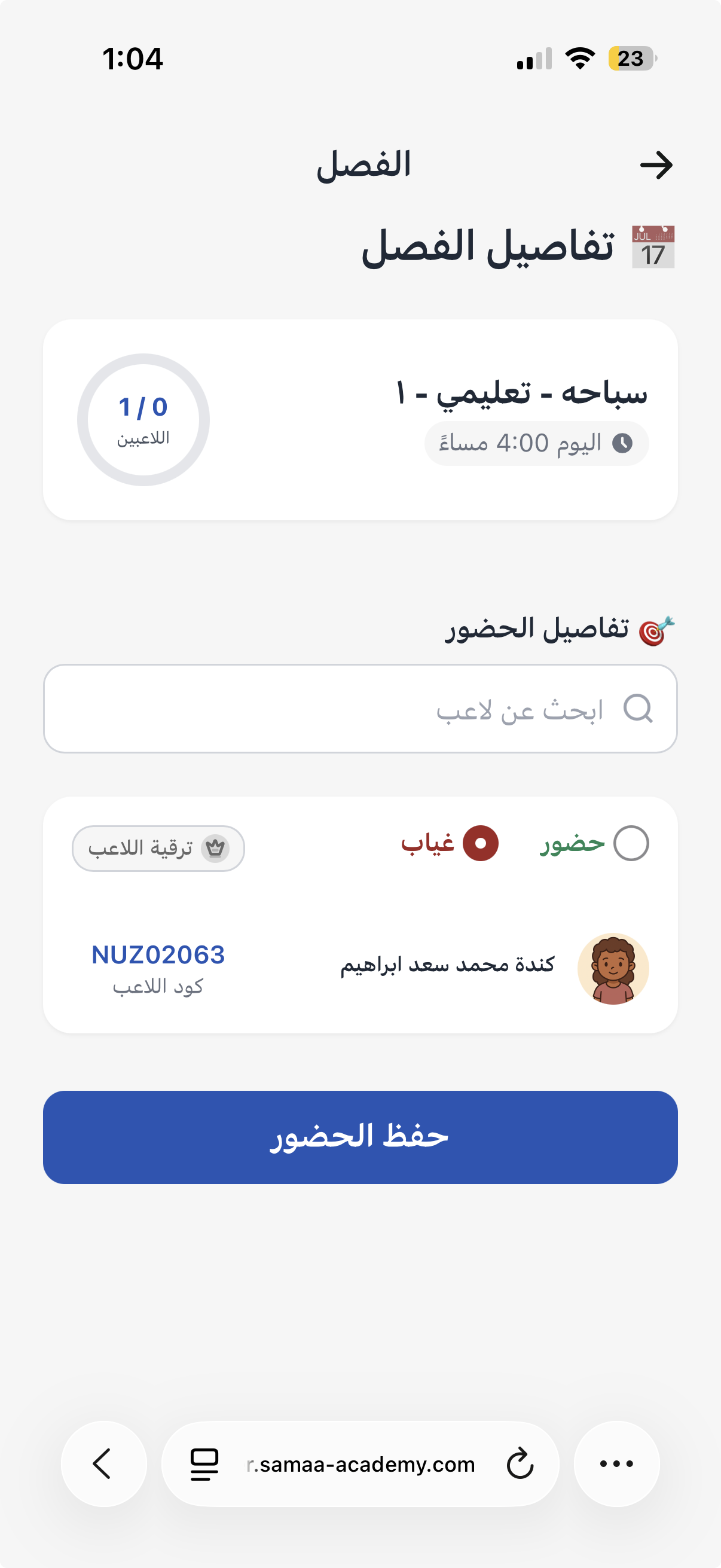Tap ترقية اللاعب to upgrade the player

[158, 849]
